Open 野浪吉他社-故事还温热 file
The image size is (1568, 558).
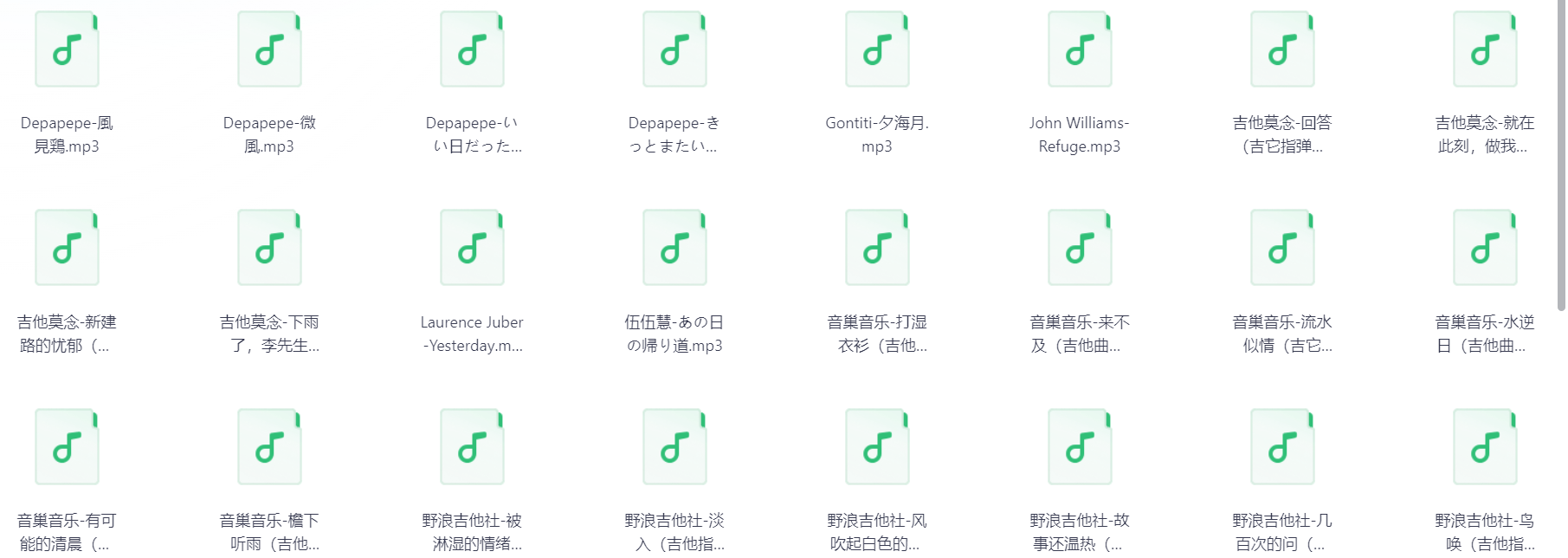(1080, 448)
